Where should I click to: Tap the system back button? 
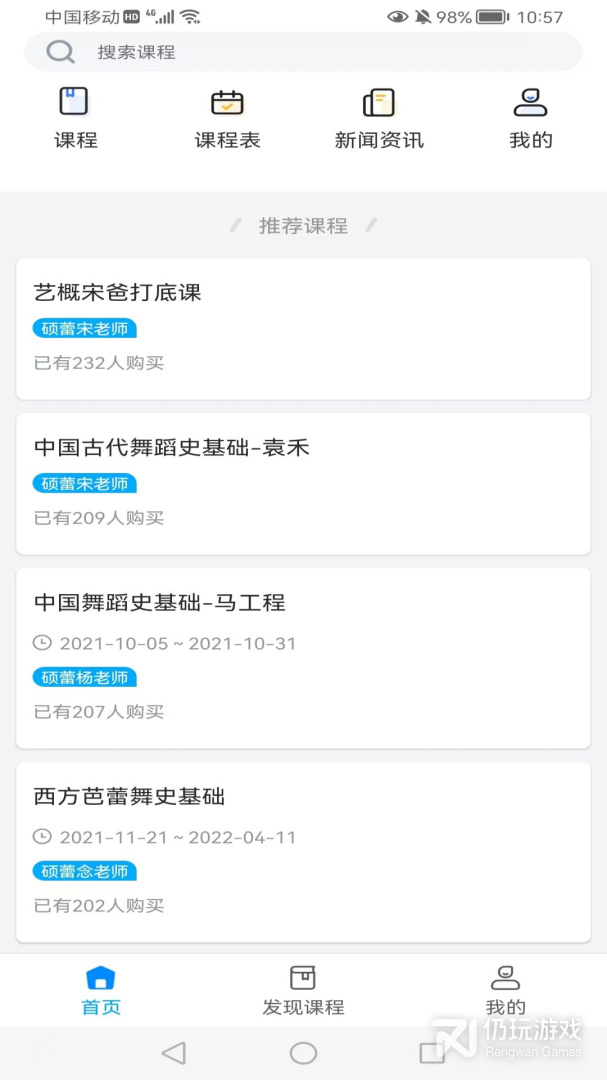tap(174, 1052)
